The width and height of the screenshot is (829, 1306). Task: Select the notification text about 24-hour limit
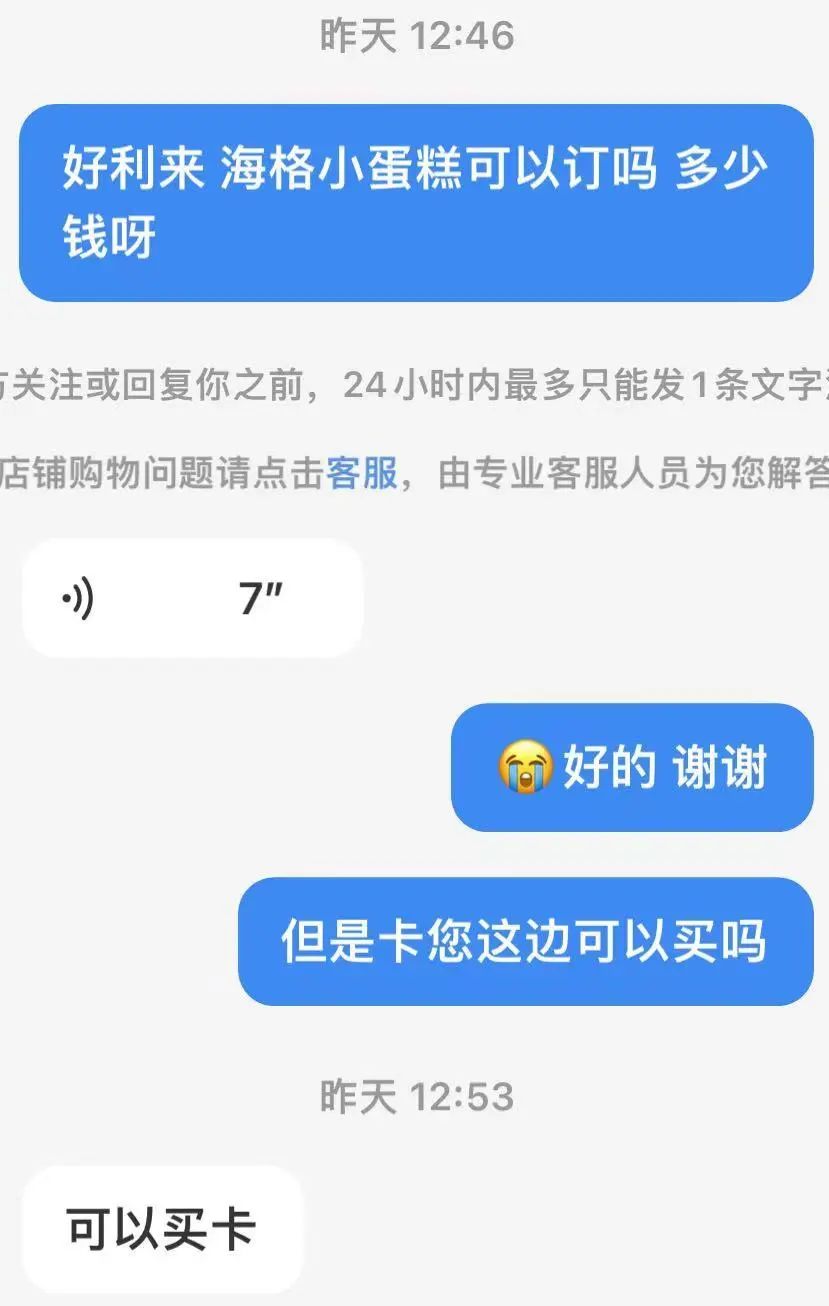(x=414, y=383)
